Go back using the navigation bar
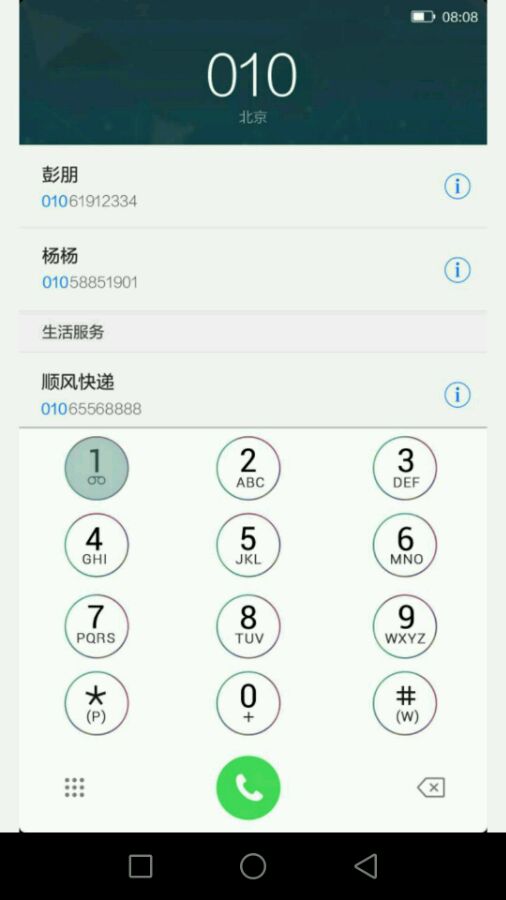Screen dimensions: 506x900 coord(366,866)
